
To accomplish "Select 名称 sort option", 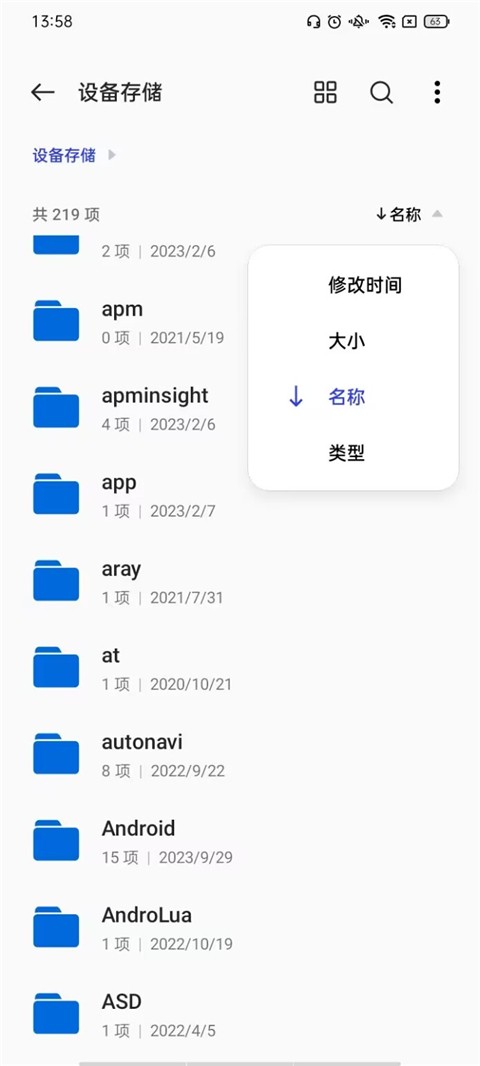I will [347, 396].
